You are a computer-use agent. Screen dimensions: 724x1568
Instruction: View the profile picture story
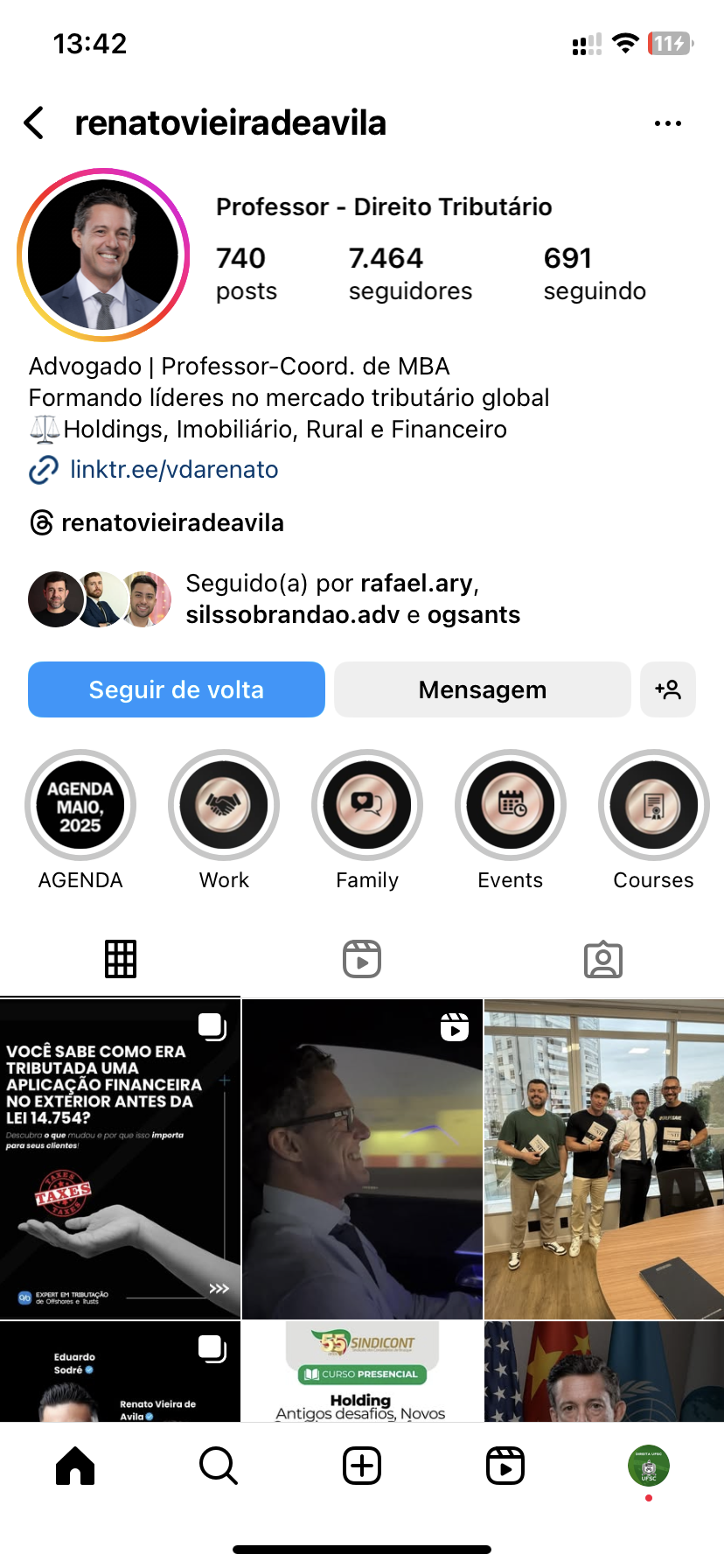tap(103, 255)
